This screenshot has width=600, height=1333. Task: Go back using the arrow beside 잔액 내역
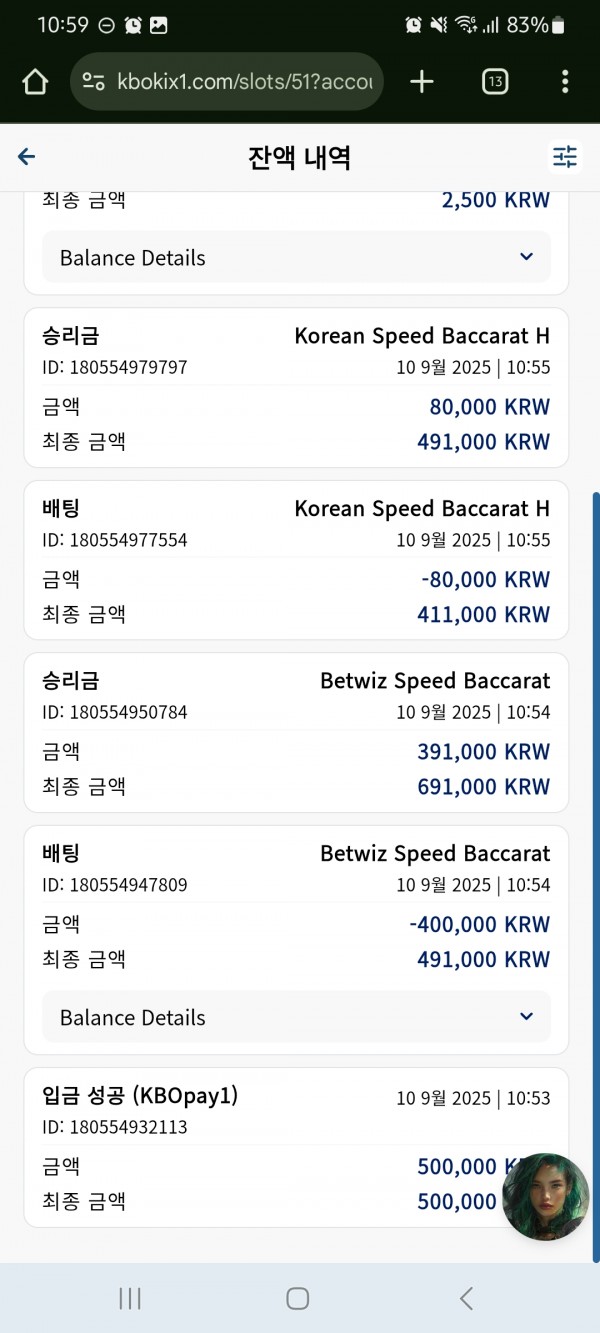tap(27, 157)
